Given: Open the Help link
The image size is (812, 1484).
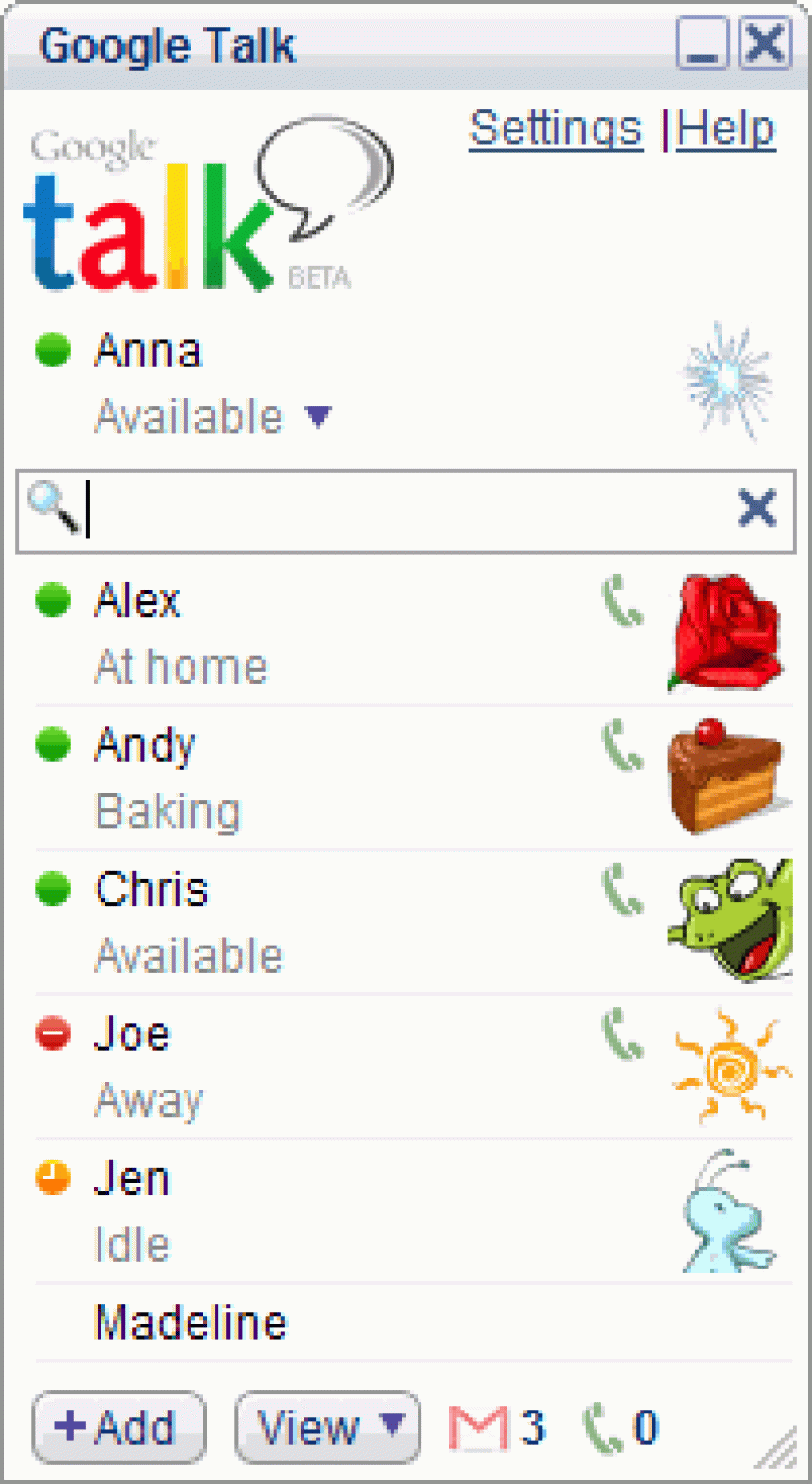Looking at the screenshot, I should tap(726, 129).
